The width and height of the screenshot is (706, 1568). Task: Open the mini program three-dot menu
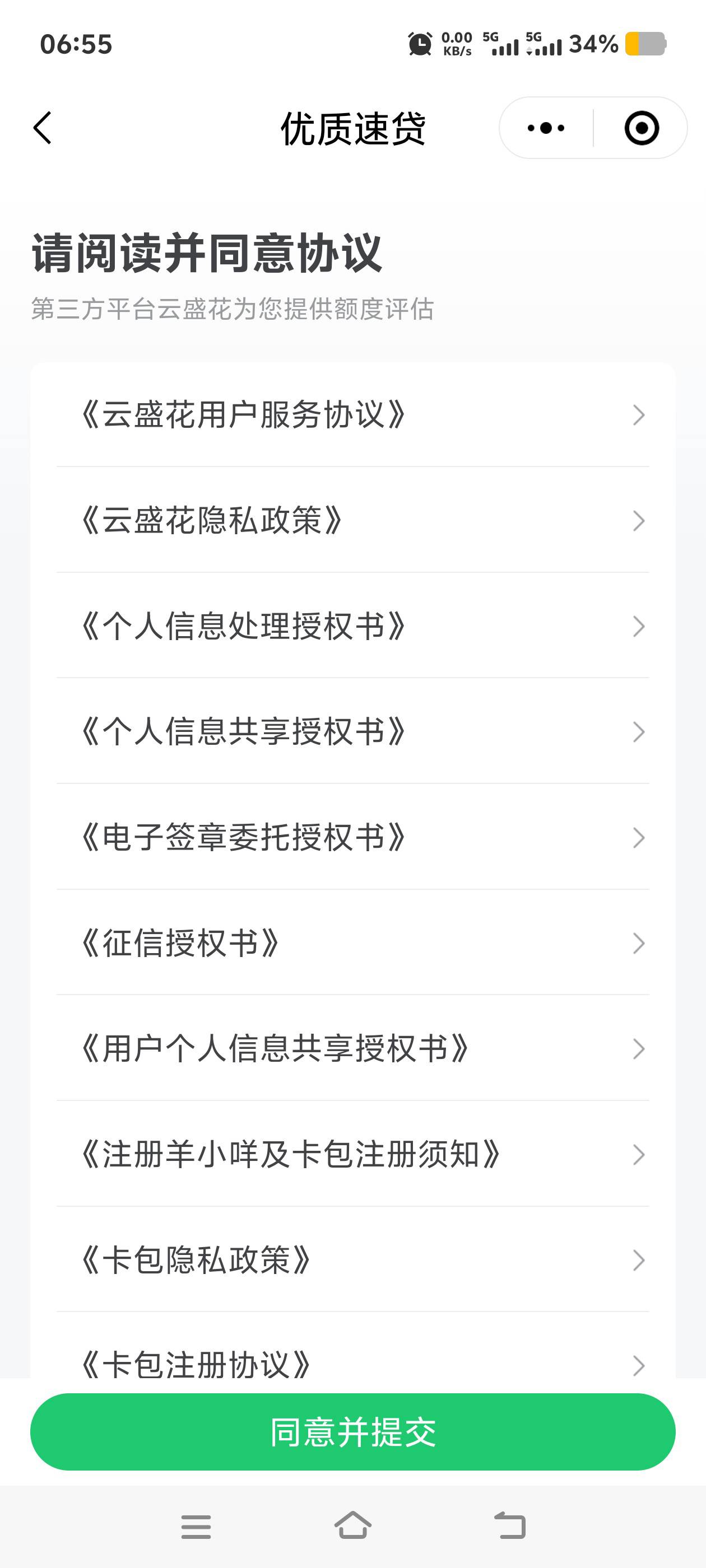click(x=546, y=128)
